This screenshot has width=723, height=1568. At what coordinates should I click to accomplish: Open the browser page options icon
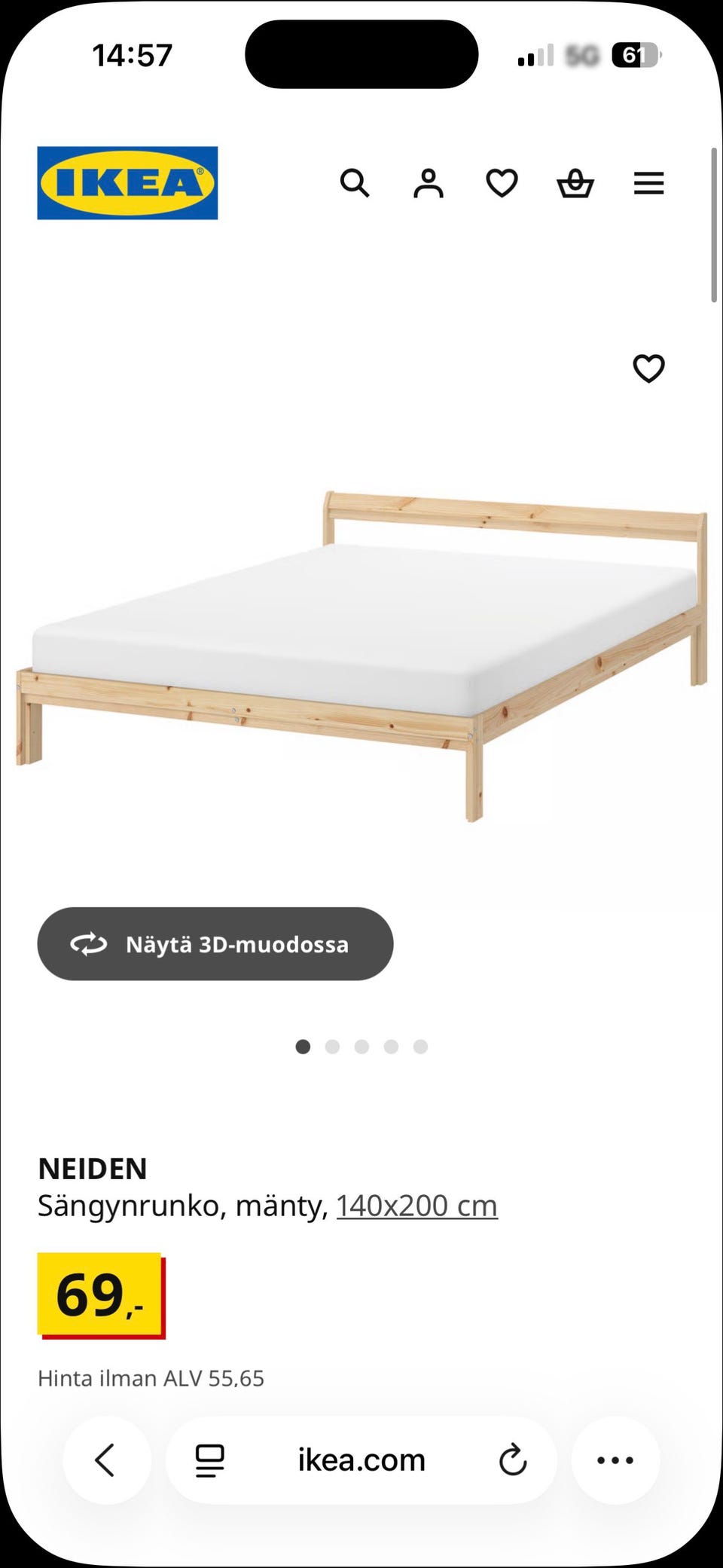point(209,1460)
